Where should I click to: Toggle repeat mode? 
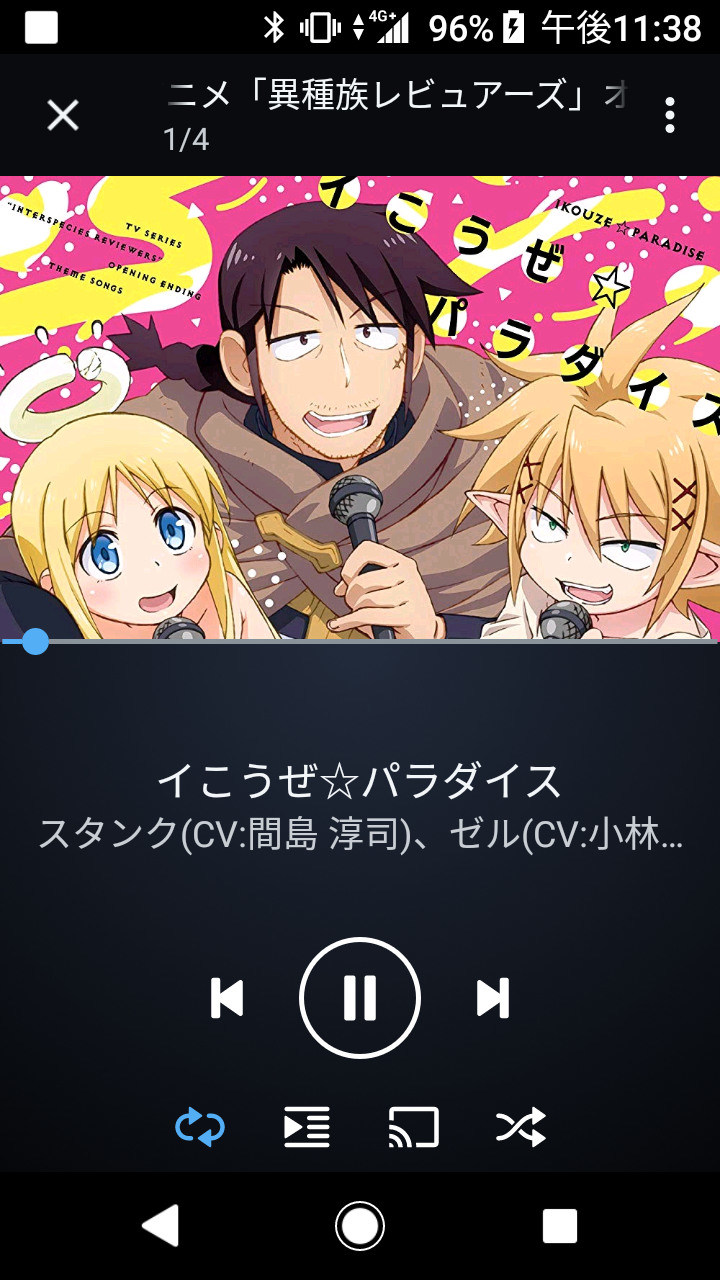200,1127
